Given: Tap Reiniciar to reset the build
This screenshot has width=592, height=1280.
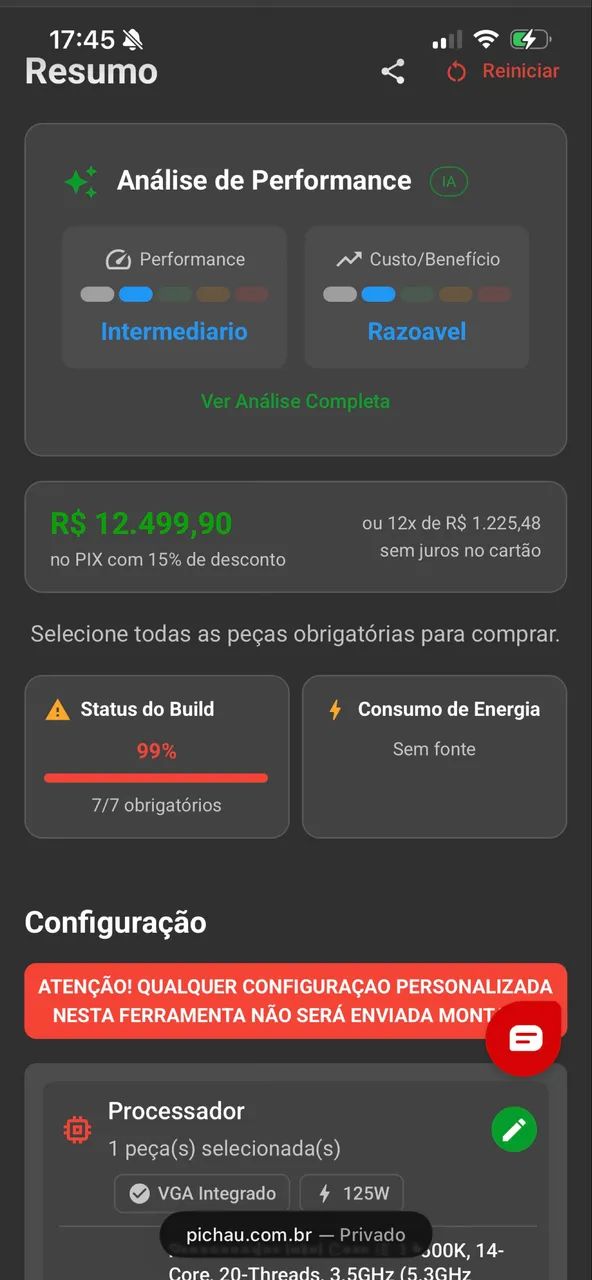Looking at the screenshot, I should [x=502, y=71].
